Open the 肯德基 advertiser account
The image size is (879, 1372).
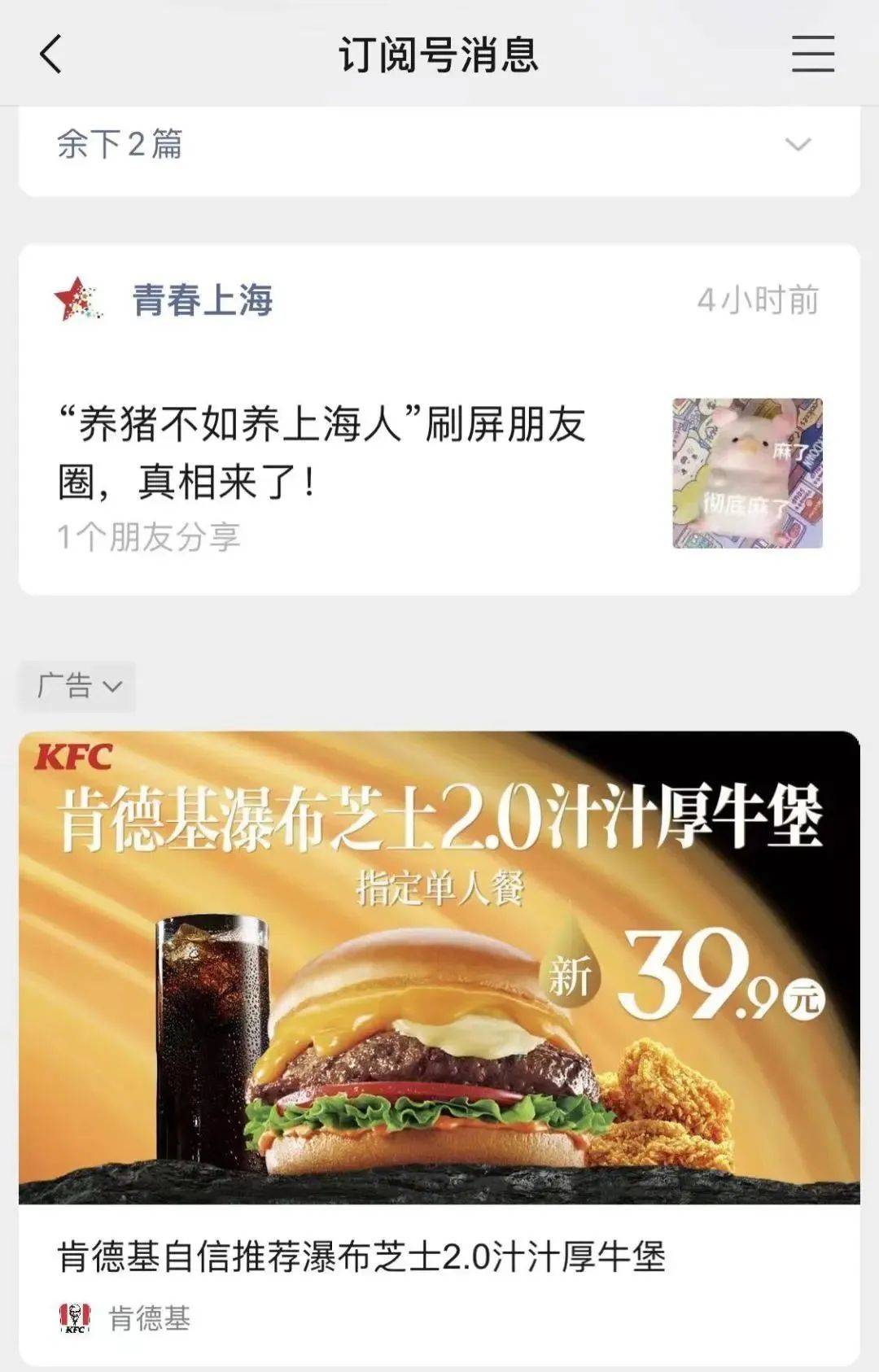tap(148, 1317)
